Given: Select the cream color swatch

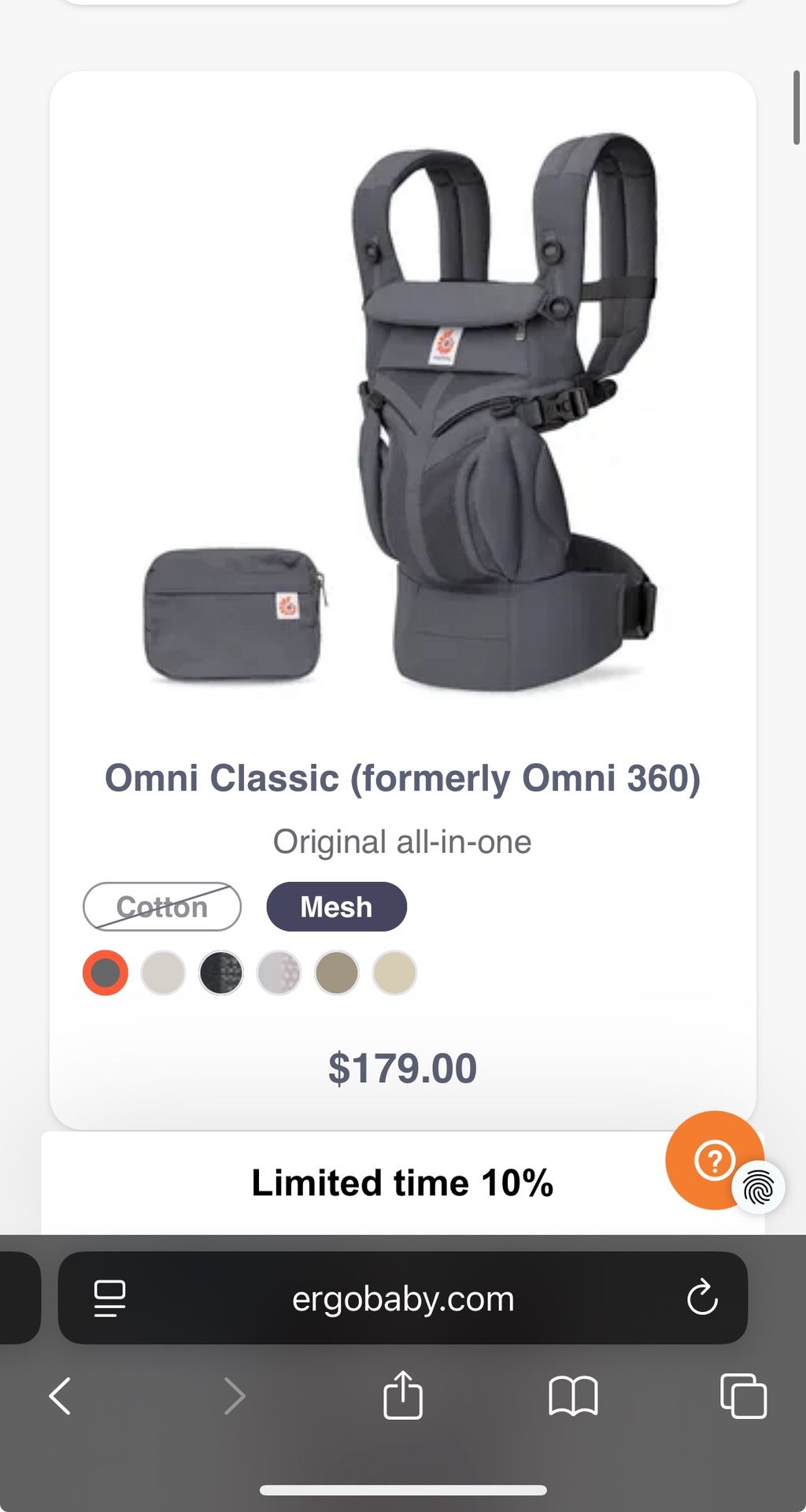Looking at the screenshot, I should click(394, 973).
